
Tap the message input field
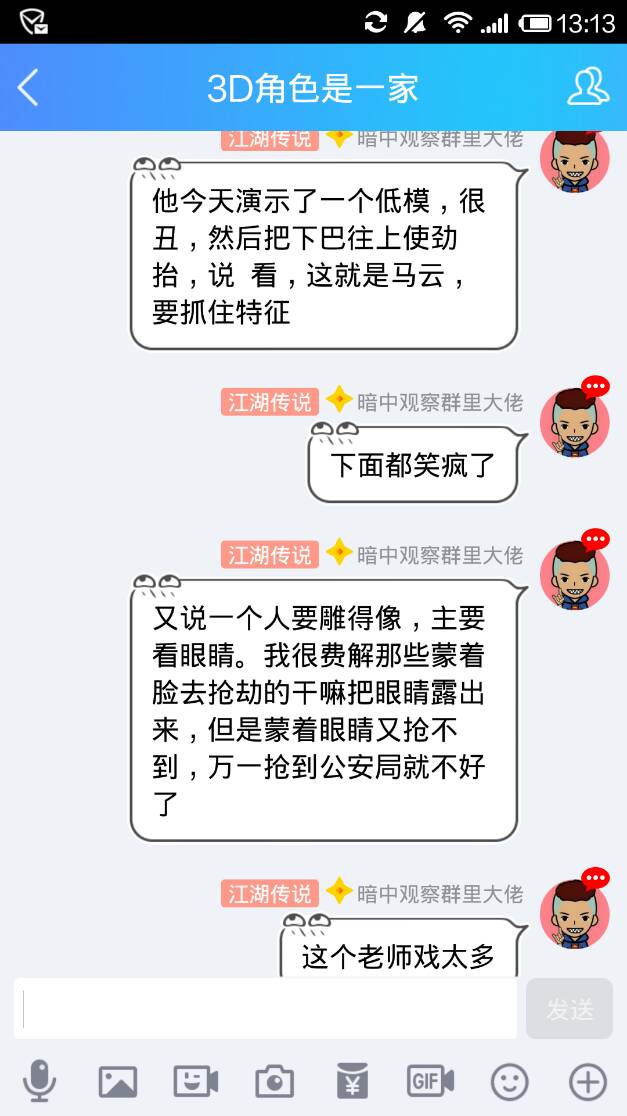click(266, 1008)
